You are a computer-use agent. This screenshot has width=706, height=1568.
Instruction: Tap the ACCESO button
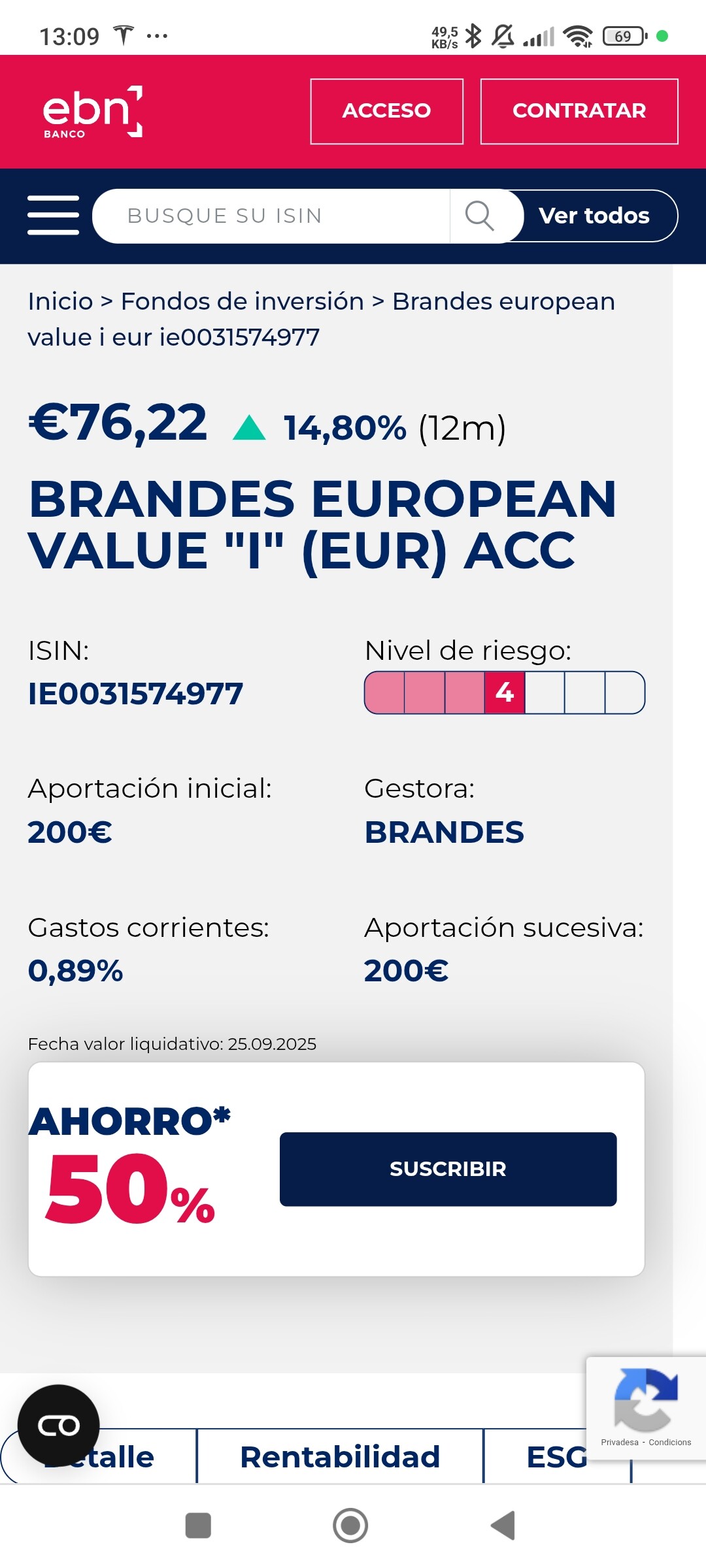[x=386, y=111]
